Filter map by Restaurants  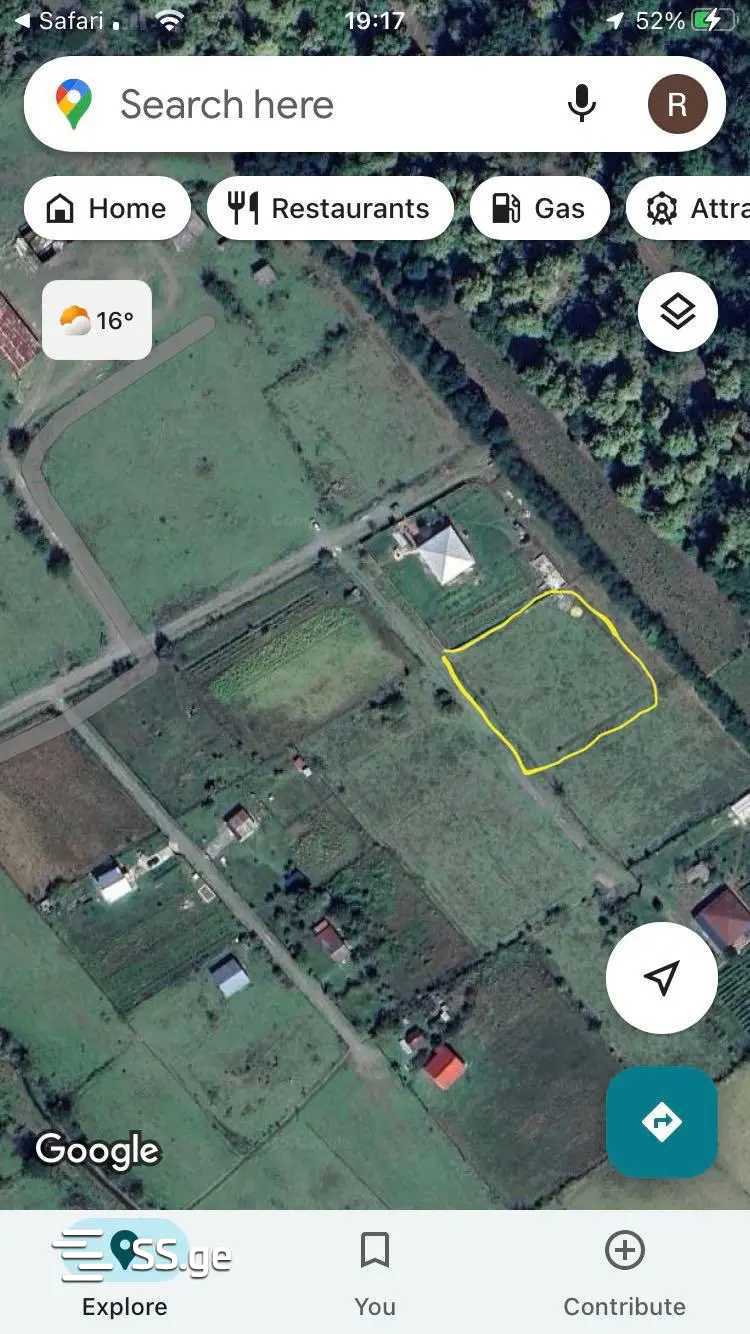point(330,208)
